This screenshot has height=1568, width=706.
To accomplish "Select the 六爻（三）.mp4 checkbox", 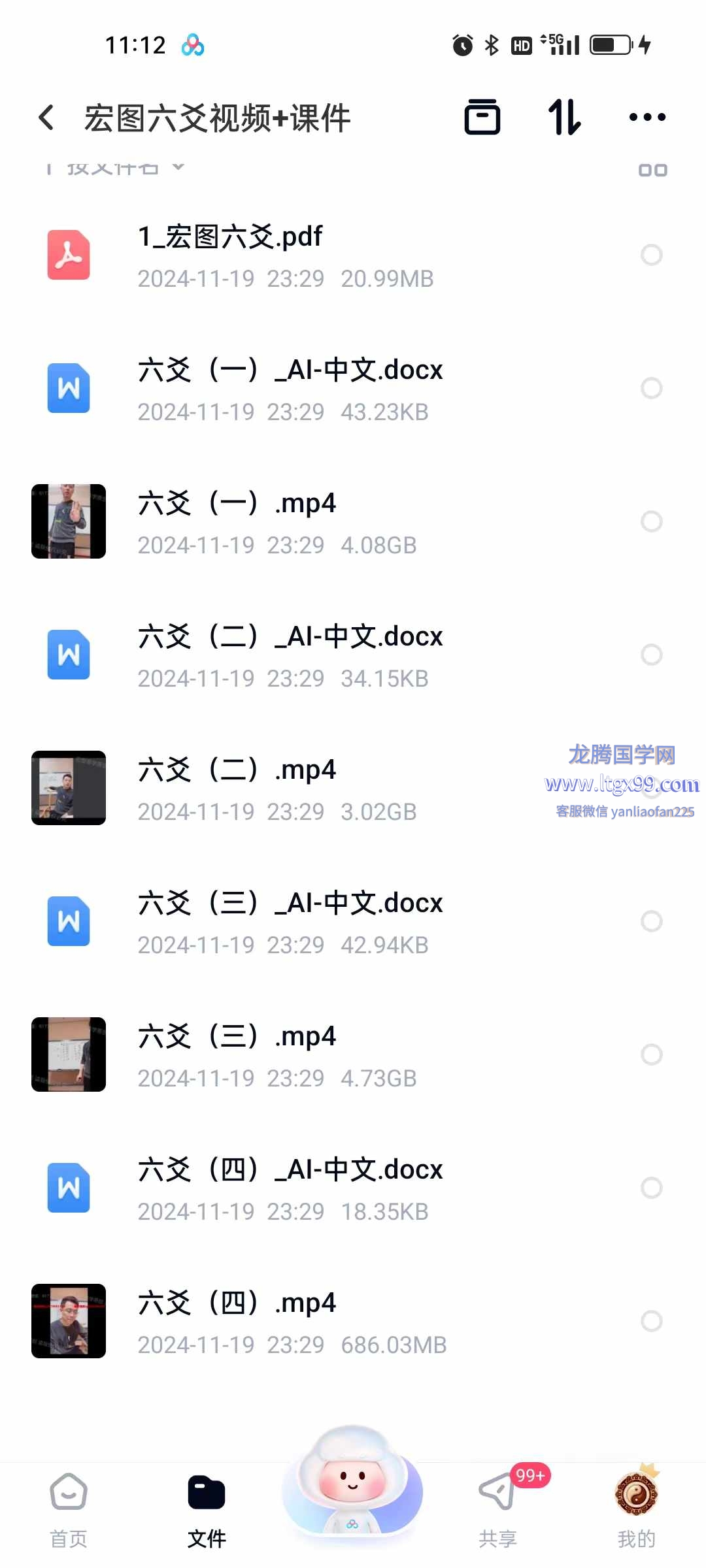I will [x=651, y=1054].
